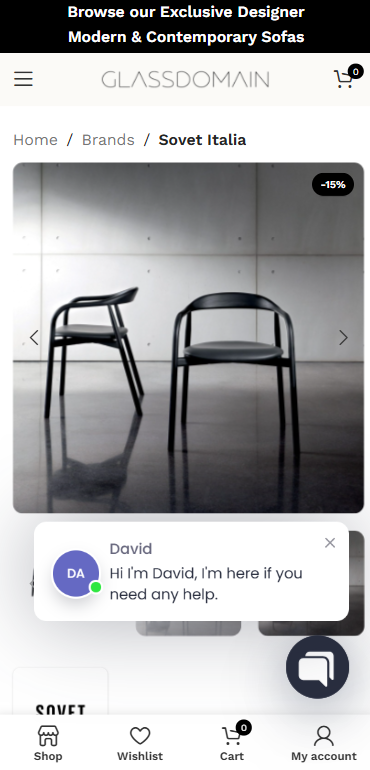Go to the Home breadcrumb
Screen dimensions: 370x770
[35, 140]
